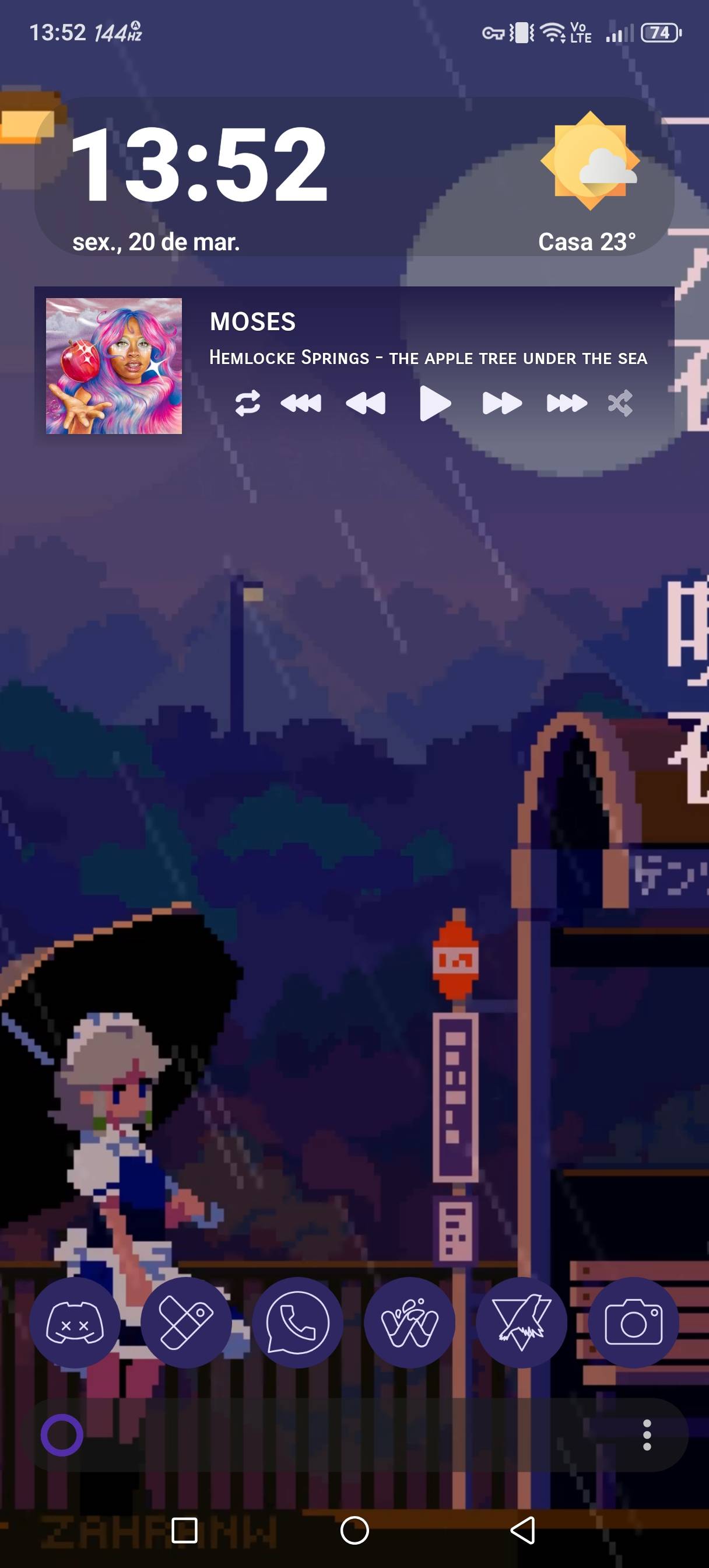Skip to the previous track

tap(301, 403)
